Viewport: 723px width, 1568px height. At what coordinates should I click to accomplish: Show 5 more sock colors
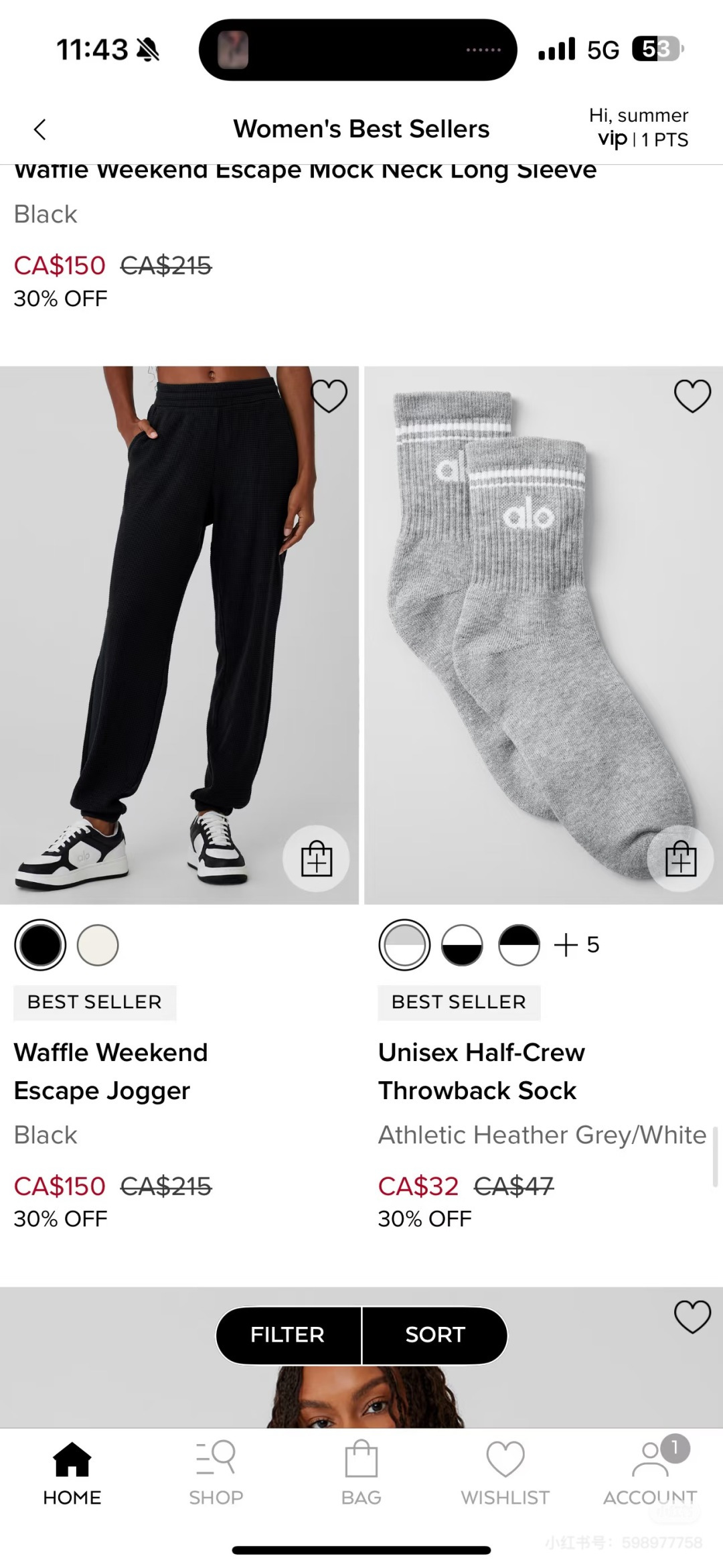point(576,945)
